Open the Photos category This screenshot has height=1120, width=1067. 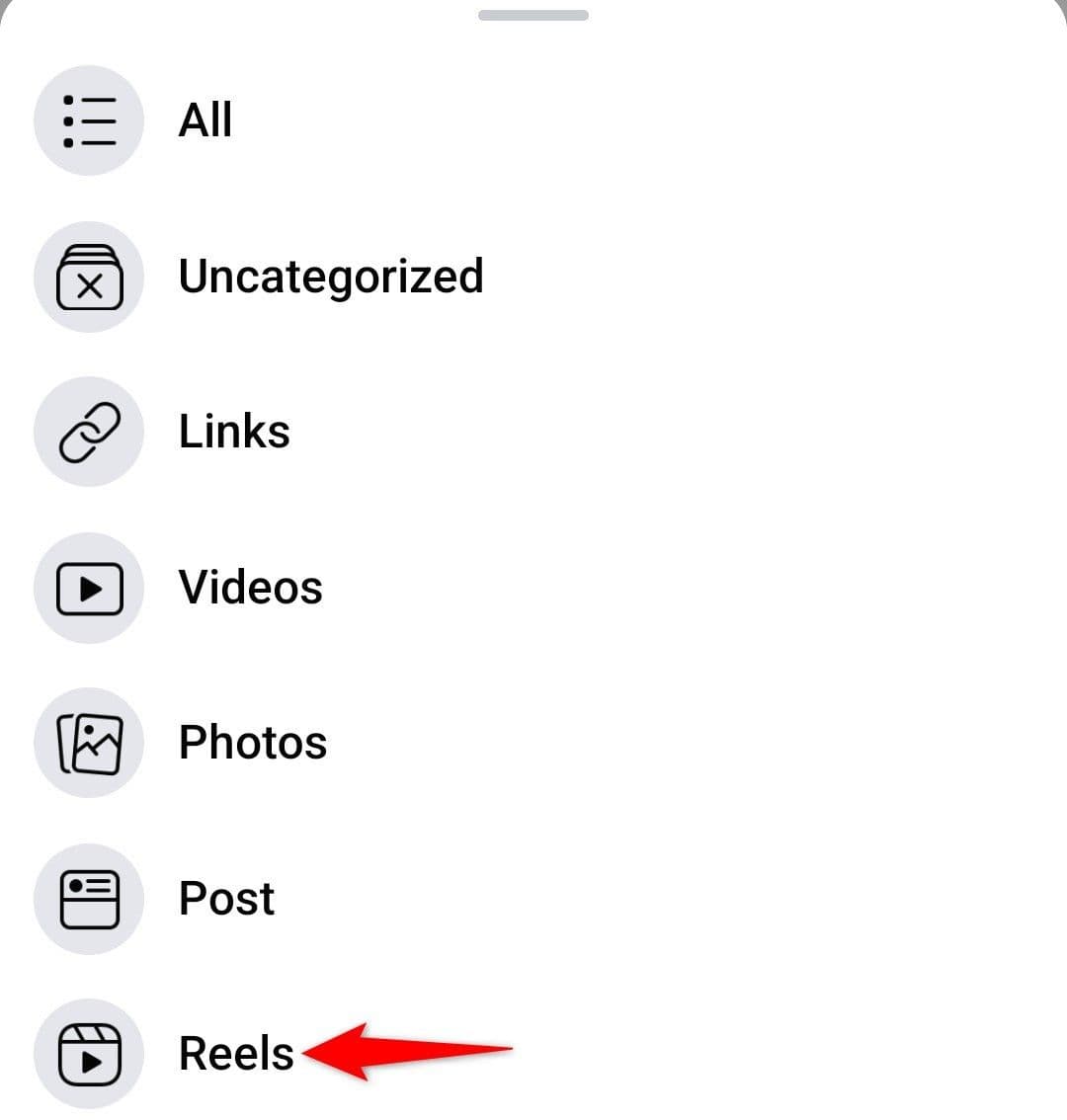[x=252, y=743]
